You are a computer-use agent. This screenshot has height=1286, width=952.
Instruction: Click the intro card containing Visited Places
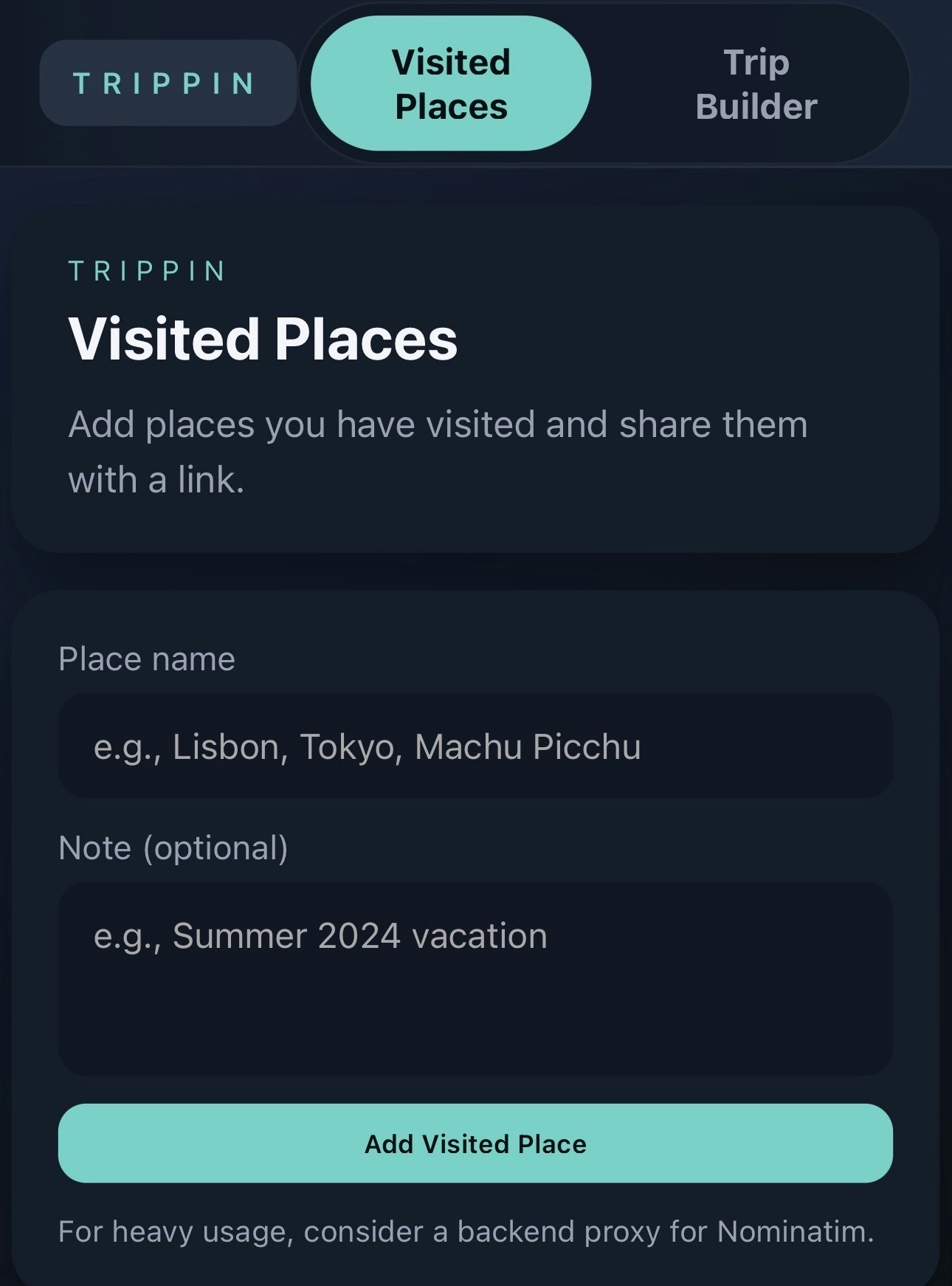coord(476,376)
